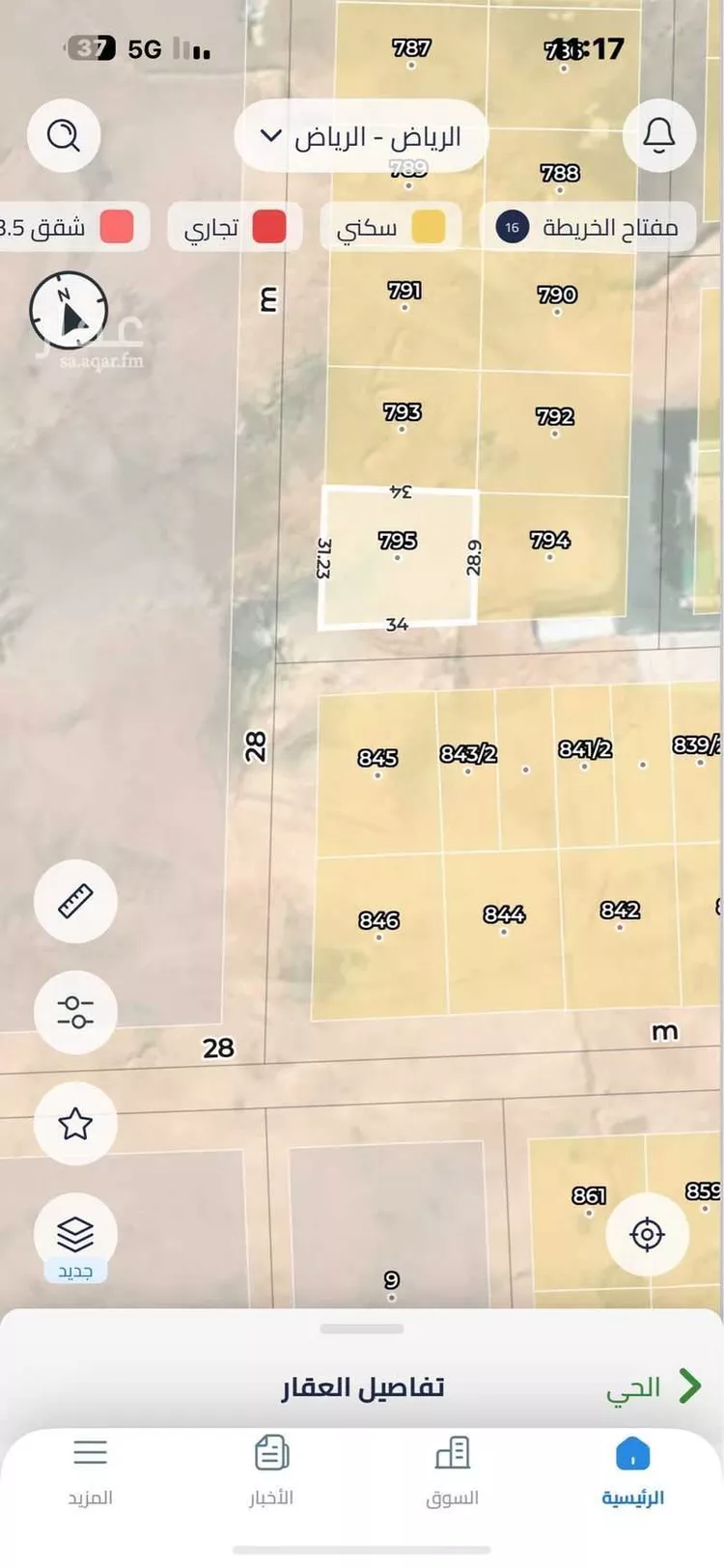Select the سكني residential filter chip
The height and width of the screenshot is (1568, 724).
point(390,228)
